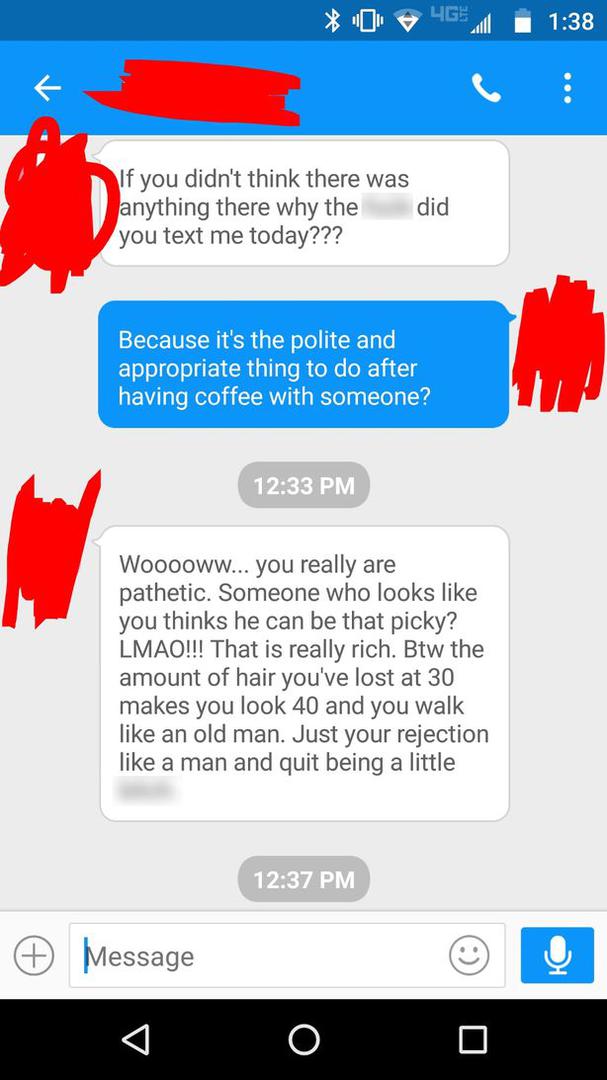Open the recent apps view

pyautogui.click(x=472, y=1040)
